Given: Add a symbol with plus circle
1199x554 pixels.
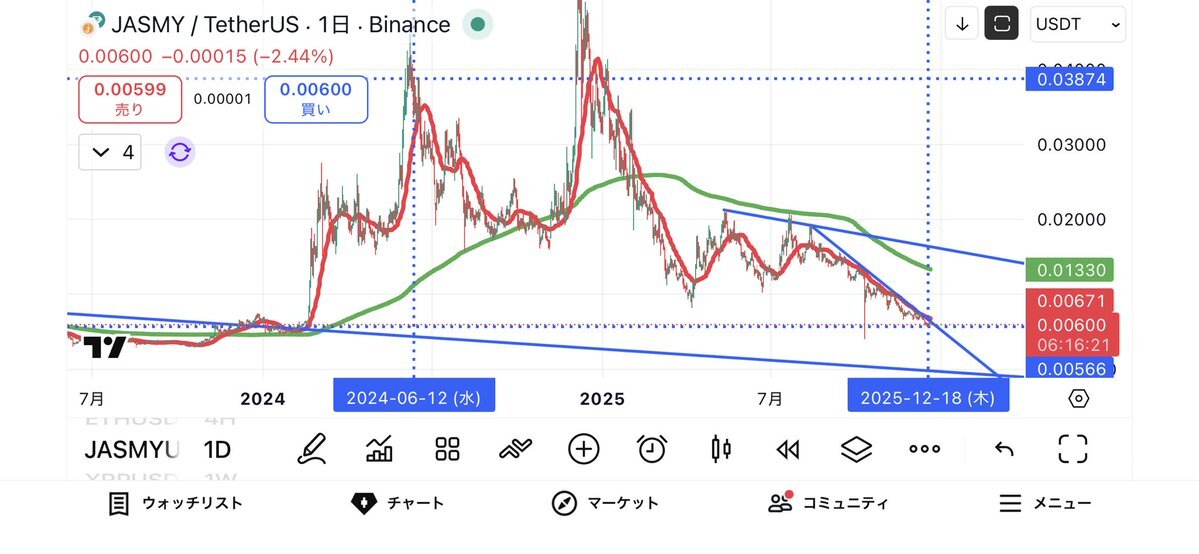Looking at the screenshot, I should [x=583, y=449].
